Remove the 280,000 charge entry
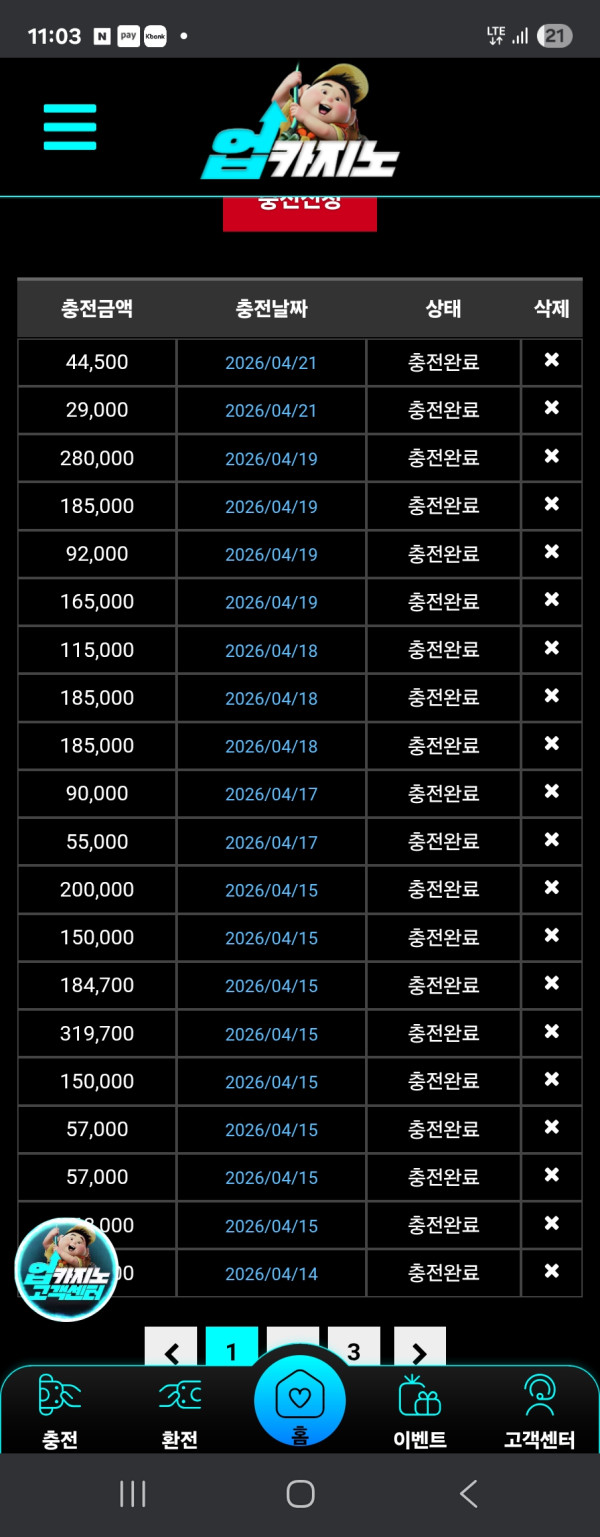 coord(551,457)
